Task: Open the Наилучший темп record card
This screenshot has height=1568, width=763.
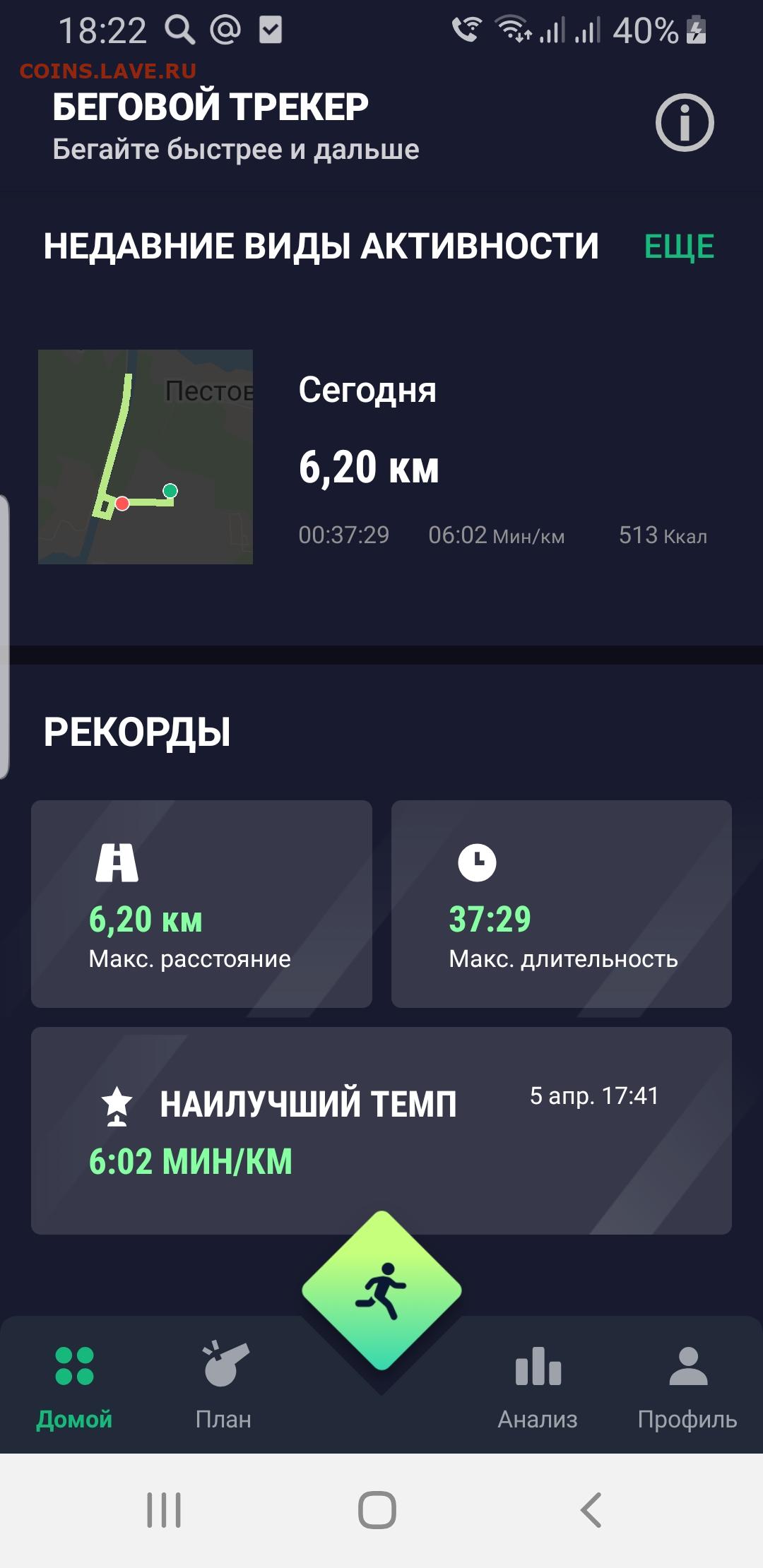Action: [x=381, y=1130]
